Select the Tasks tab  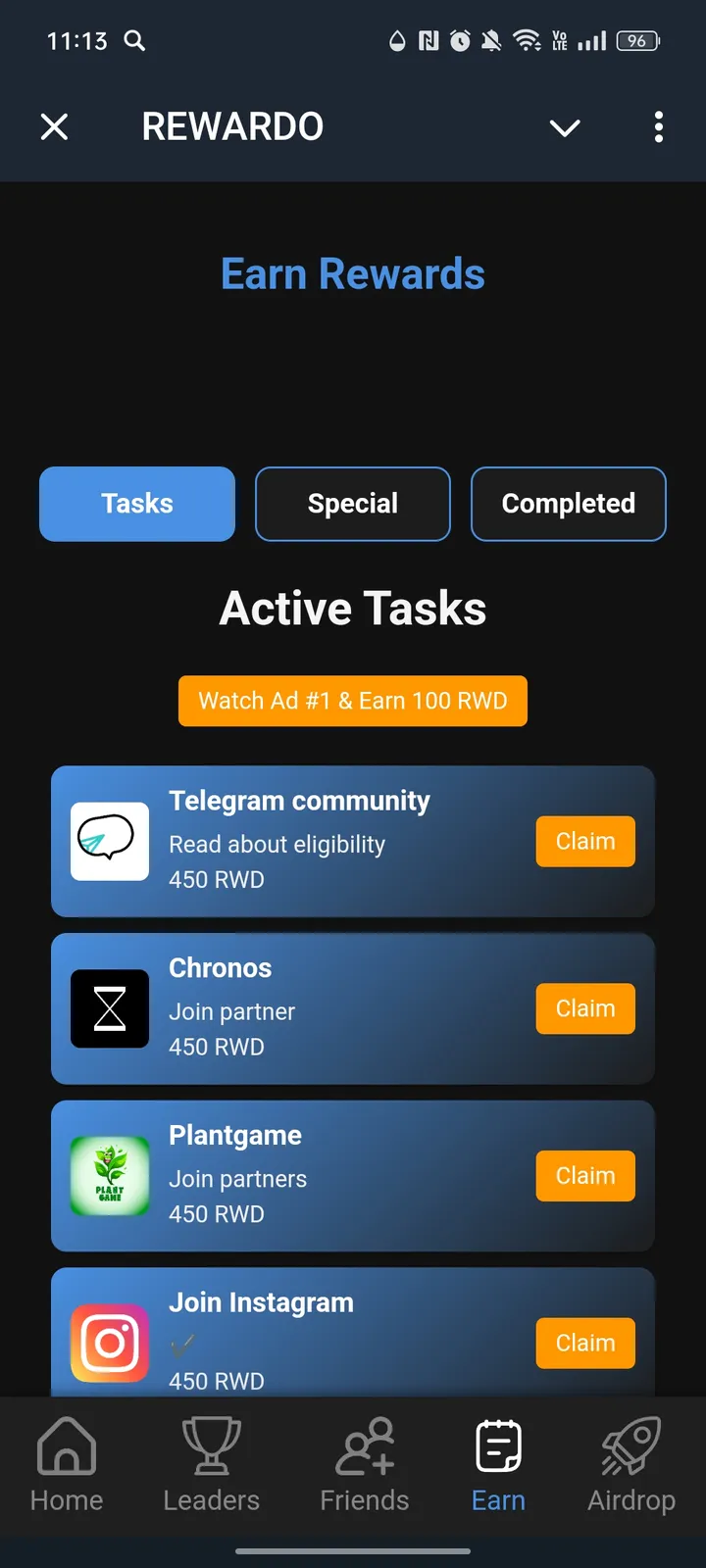[x=136, y=504]
